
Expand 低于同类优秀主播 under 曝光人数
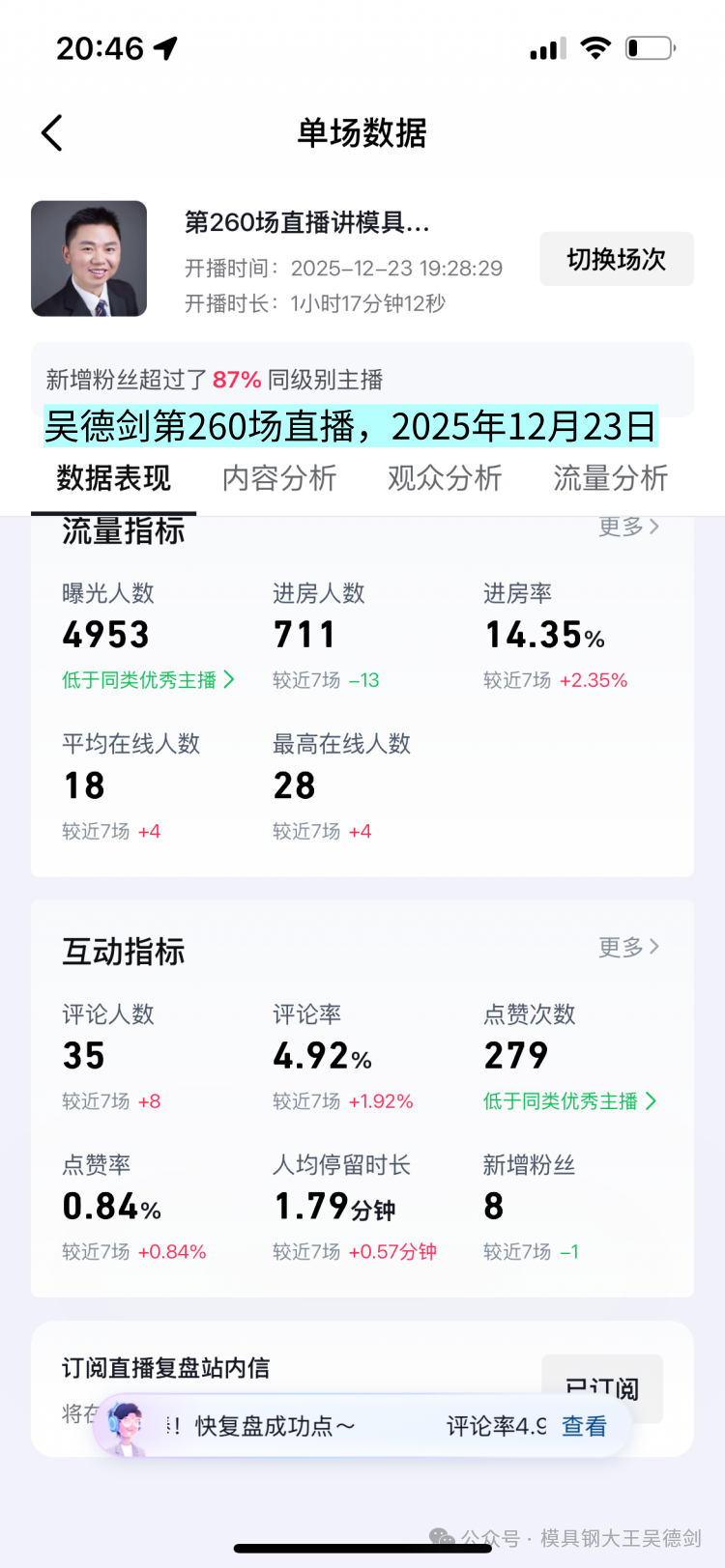coord(149,679)
